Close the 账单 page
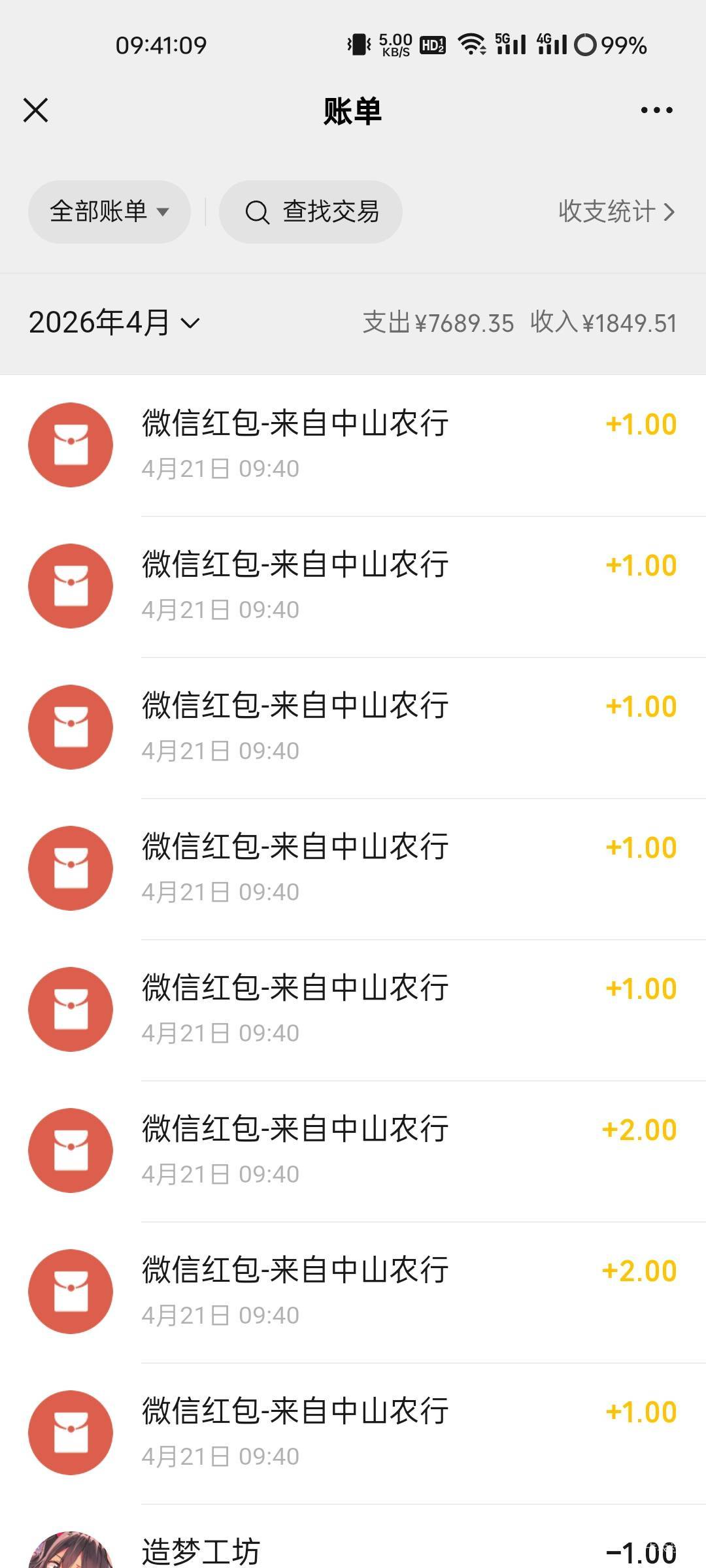Image resolution: width=706 pixels, height=1568 pixels. (x=36, y=110)
